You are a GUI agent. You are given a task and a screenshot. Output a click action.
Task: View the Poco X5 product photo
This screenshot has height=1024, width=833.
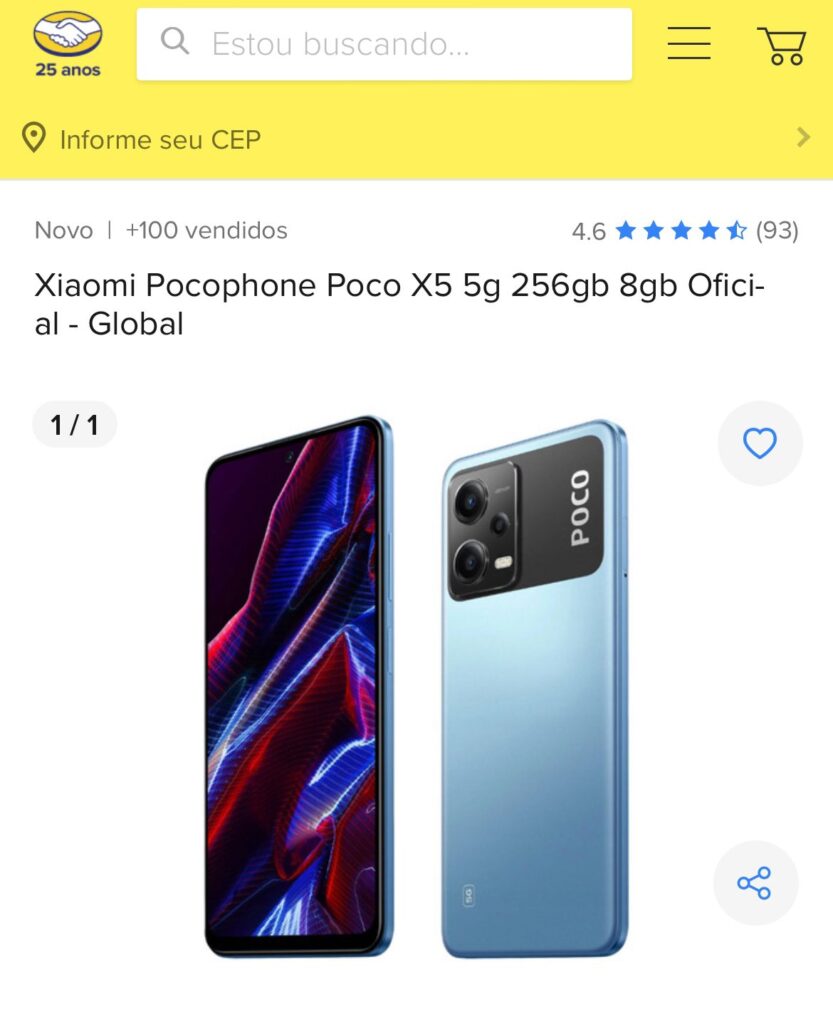point(416,685)
